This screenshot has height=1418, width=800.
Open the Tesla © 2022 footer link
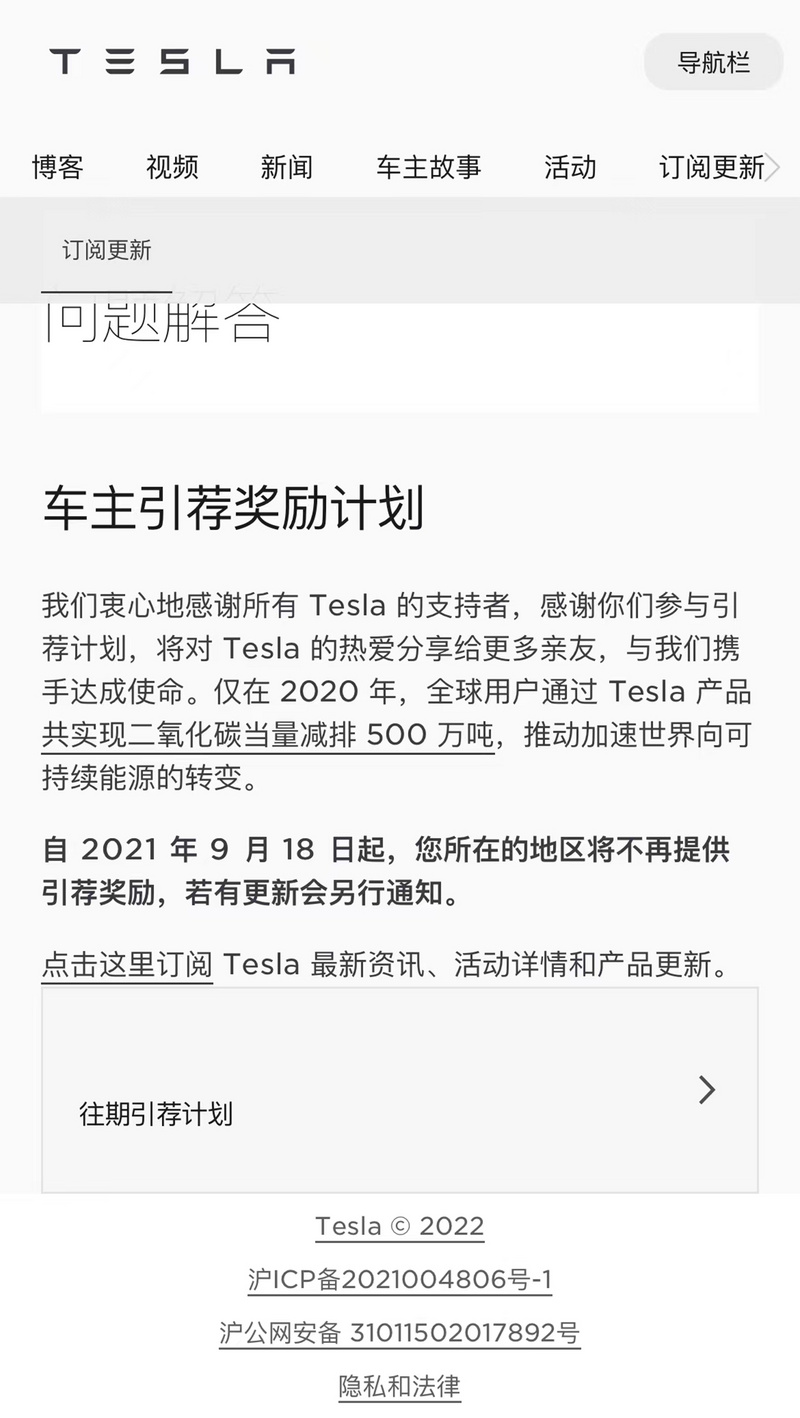click(400, 1226)
